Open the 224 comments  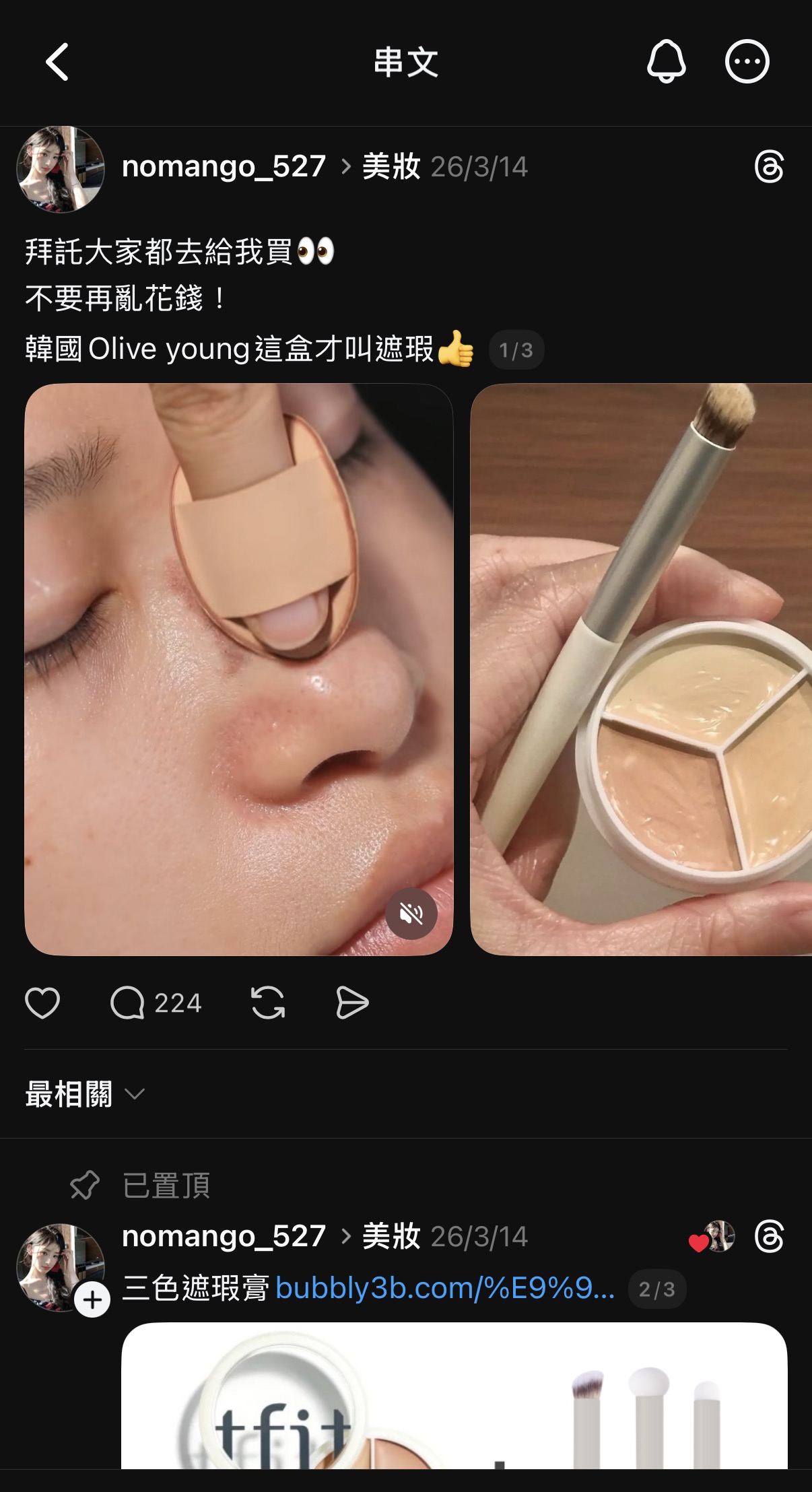156,1003
